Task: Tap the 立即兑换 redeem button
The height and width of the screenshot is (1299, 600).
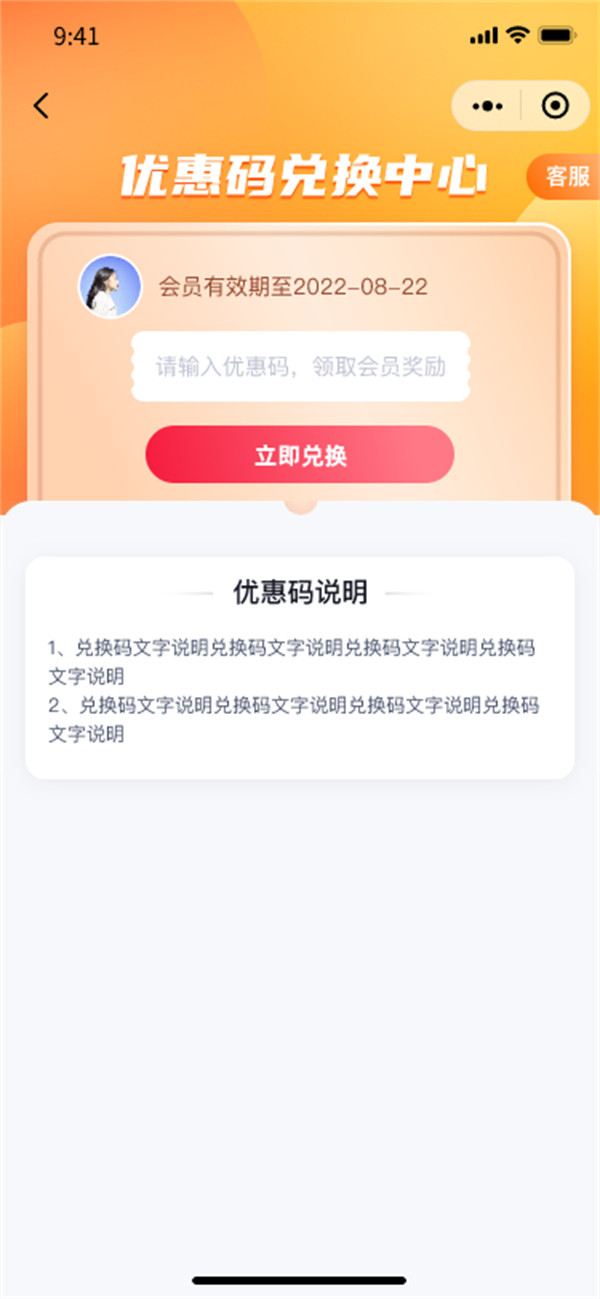Action: point(300,455)
